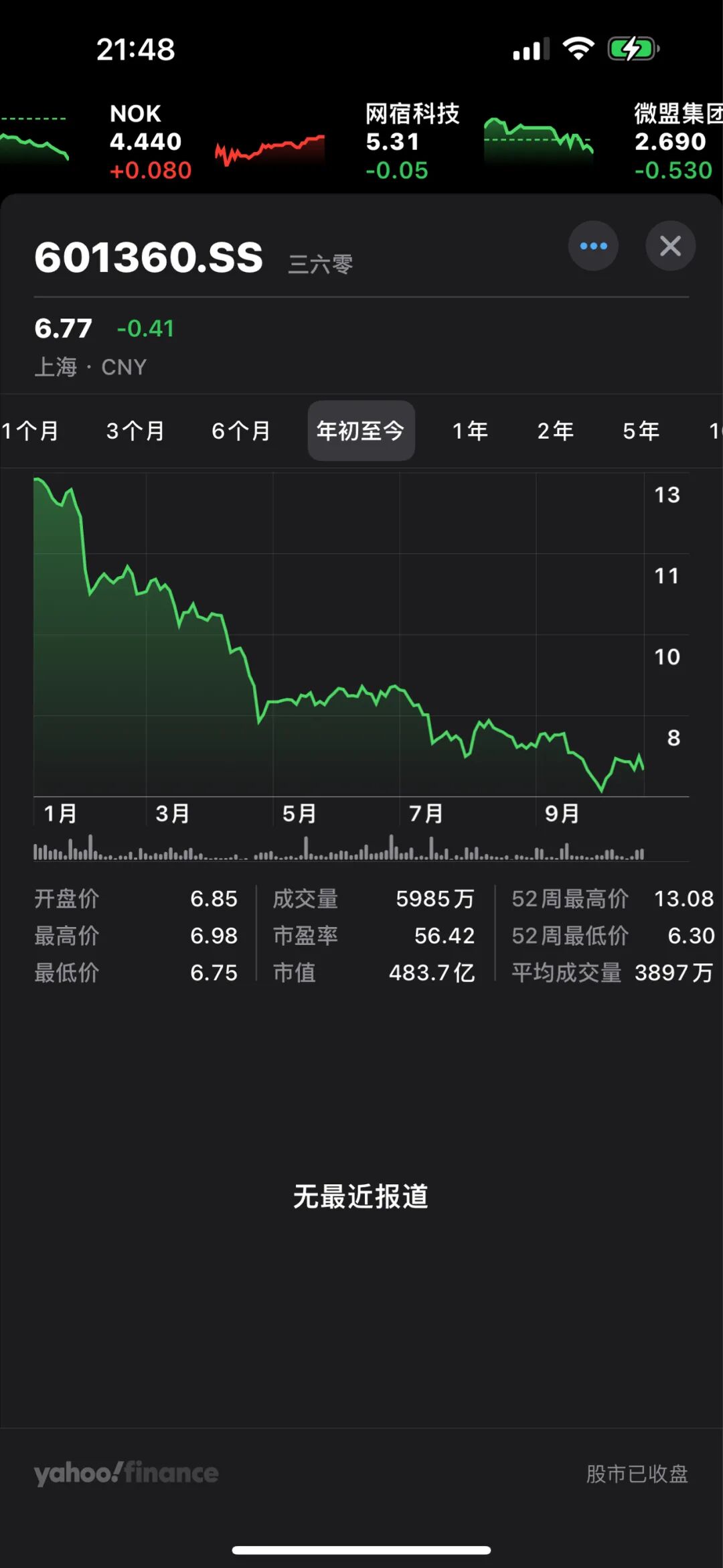Change chart to 5年 range

click(x=641, y=431)
